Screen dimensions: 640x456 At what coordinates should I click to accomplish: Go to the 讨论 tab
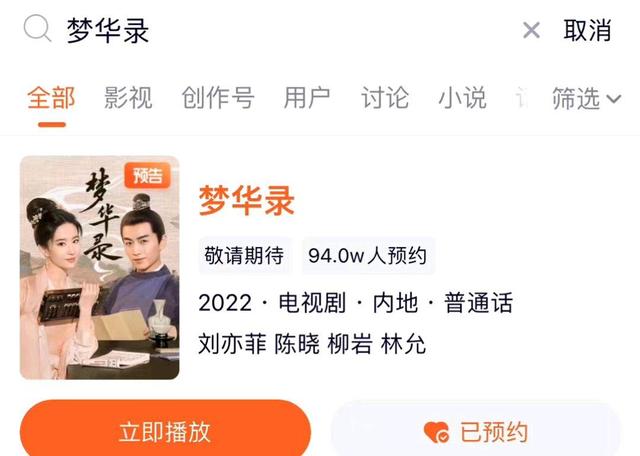(385, 98)
